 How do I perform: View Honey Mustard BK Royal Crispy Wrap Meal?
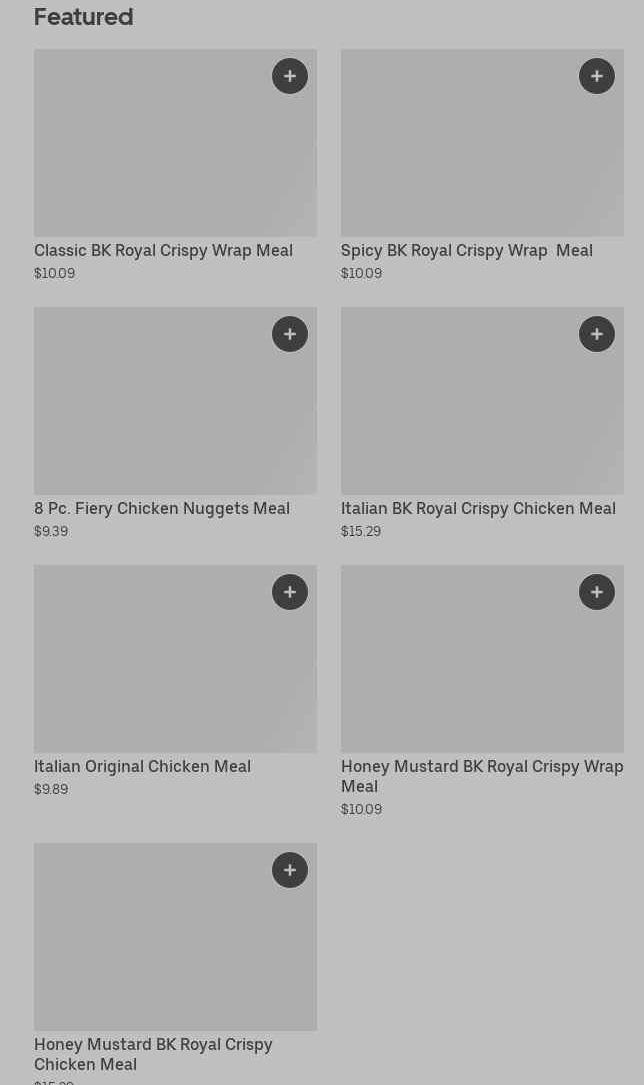[482, 776]
